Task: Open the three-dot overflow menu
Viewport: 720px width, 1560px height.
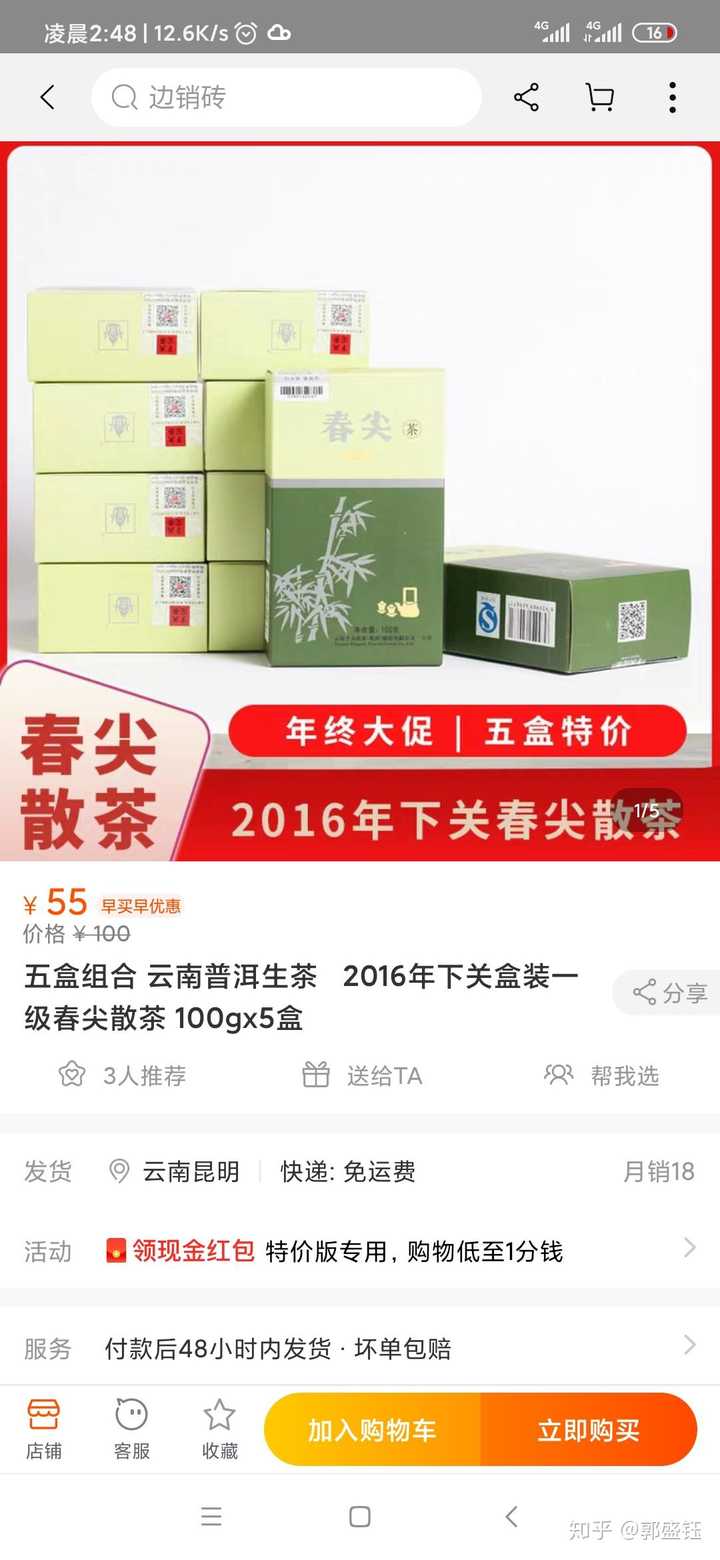Action: click(x=672, y=97)
